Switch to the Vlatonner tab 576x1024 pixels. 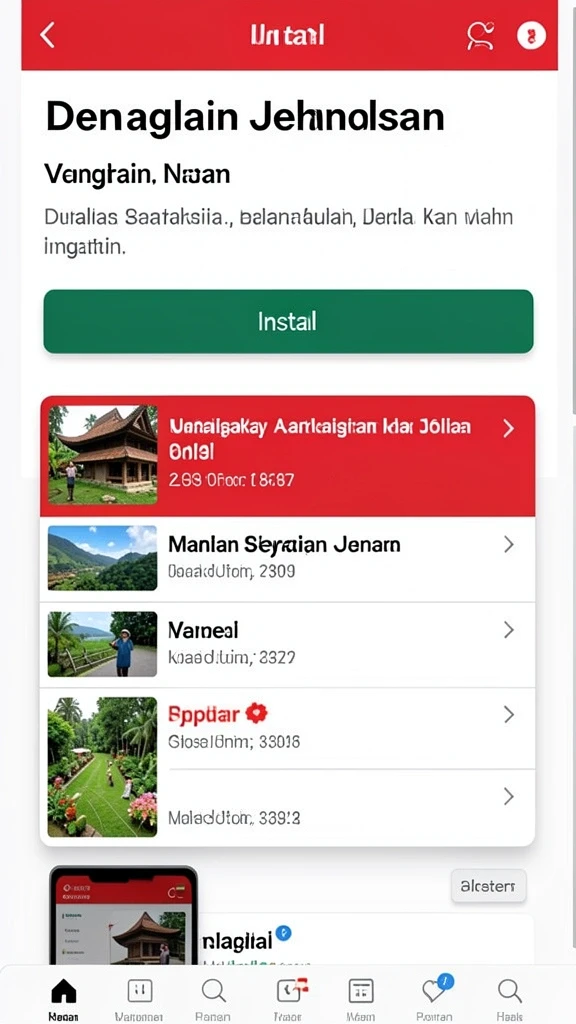coord(139,998)
